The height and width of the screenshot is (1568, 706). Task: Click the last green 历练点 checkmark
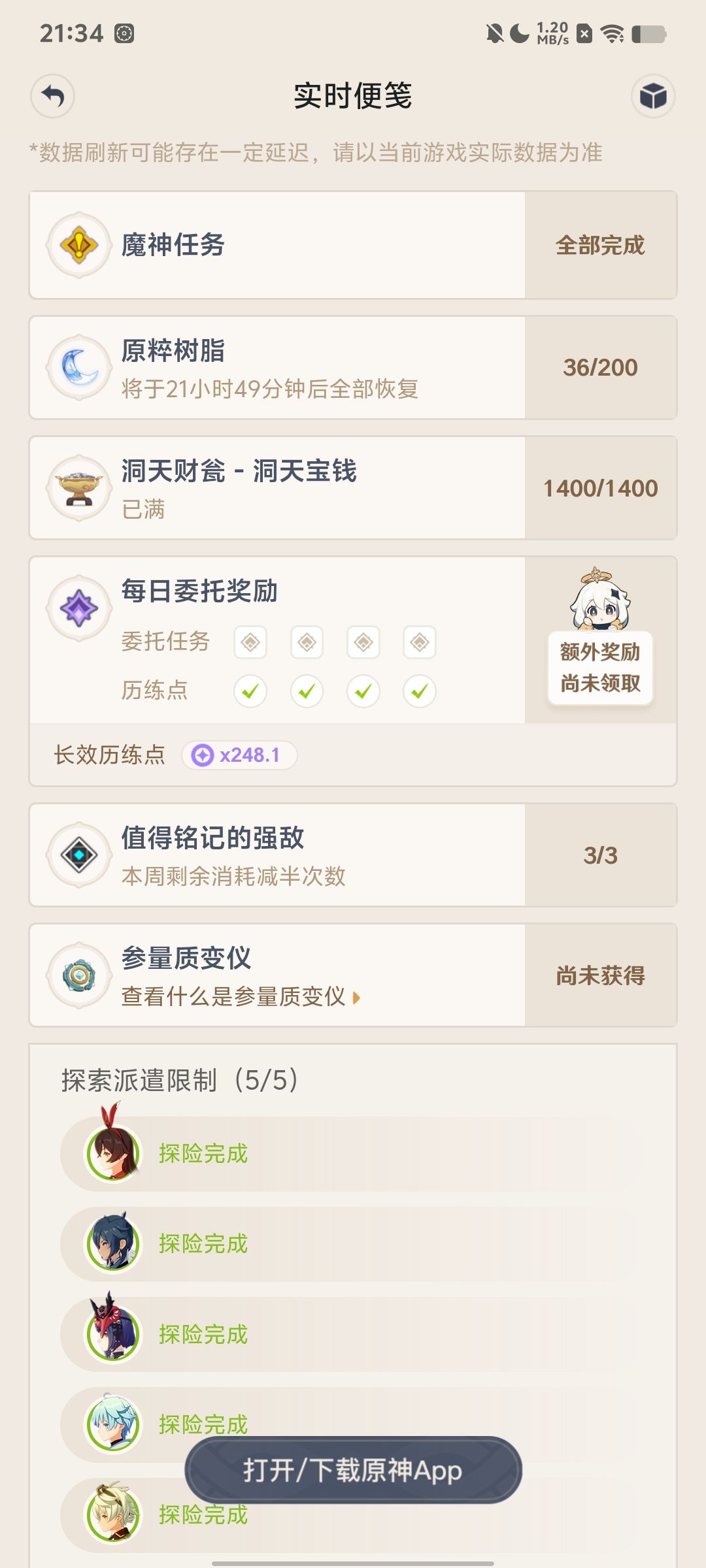point(420,691)
